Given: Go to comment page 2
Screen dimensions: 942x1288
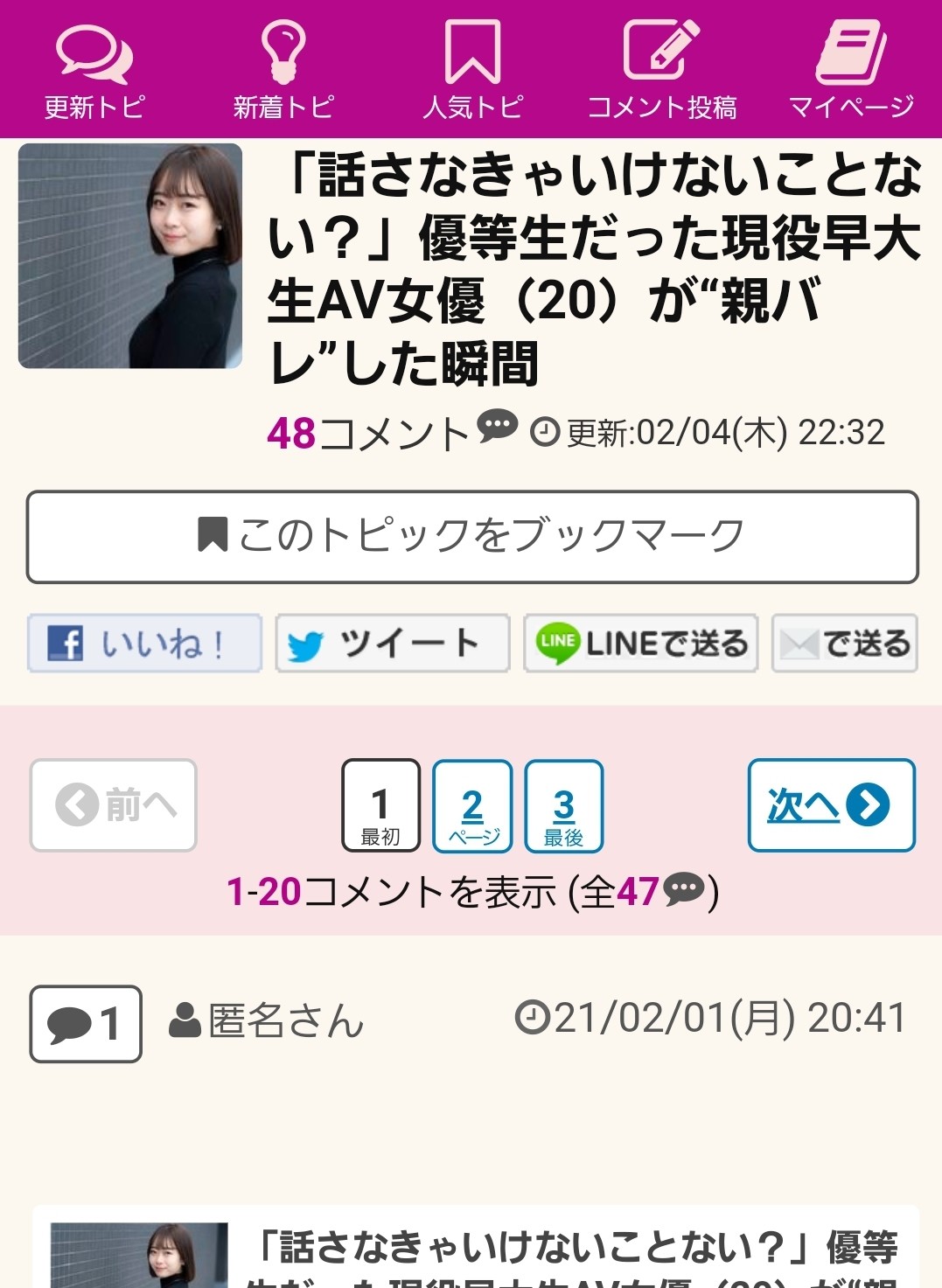Looking at the screenshot, I should click(472, 806).
